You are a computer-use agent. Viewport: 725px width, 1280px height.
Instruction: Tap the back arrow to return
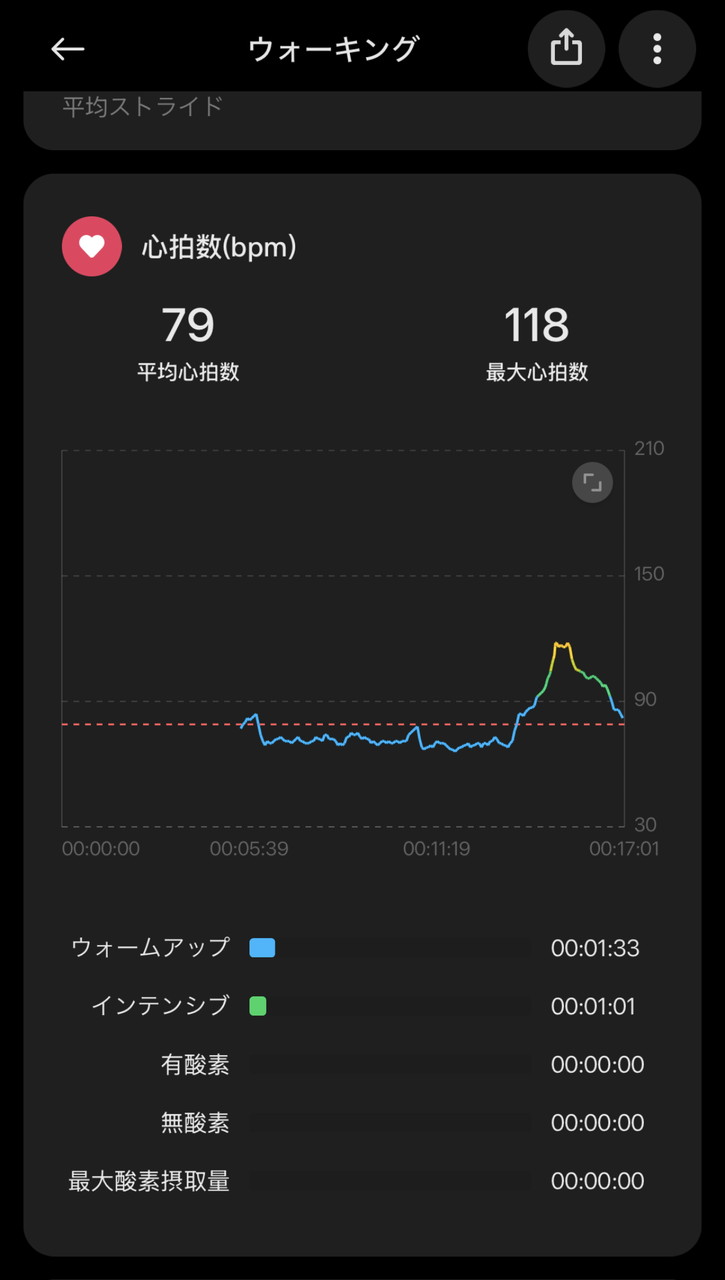(x=67, y=48)
